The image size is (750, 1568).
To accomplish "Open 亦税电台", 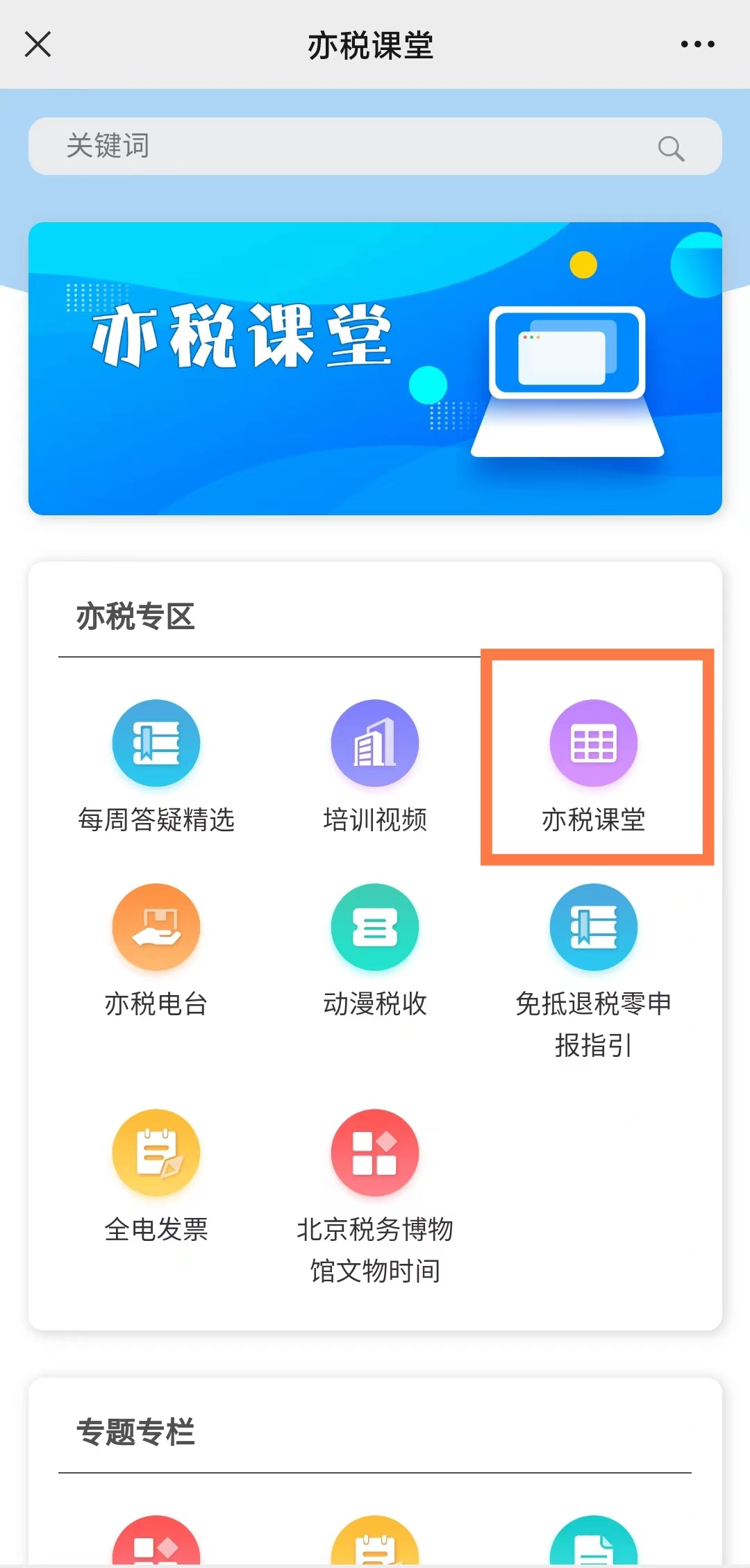I will (x=156, y=948).
